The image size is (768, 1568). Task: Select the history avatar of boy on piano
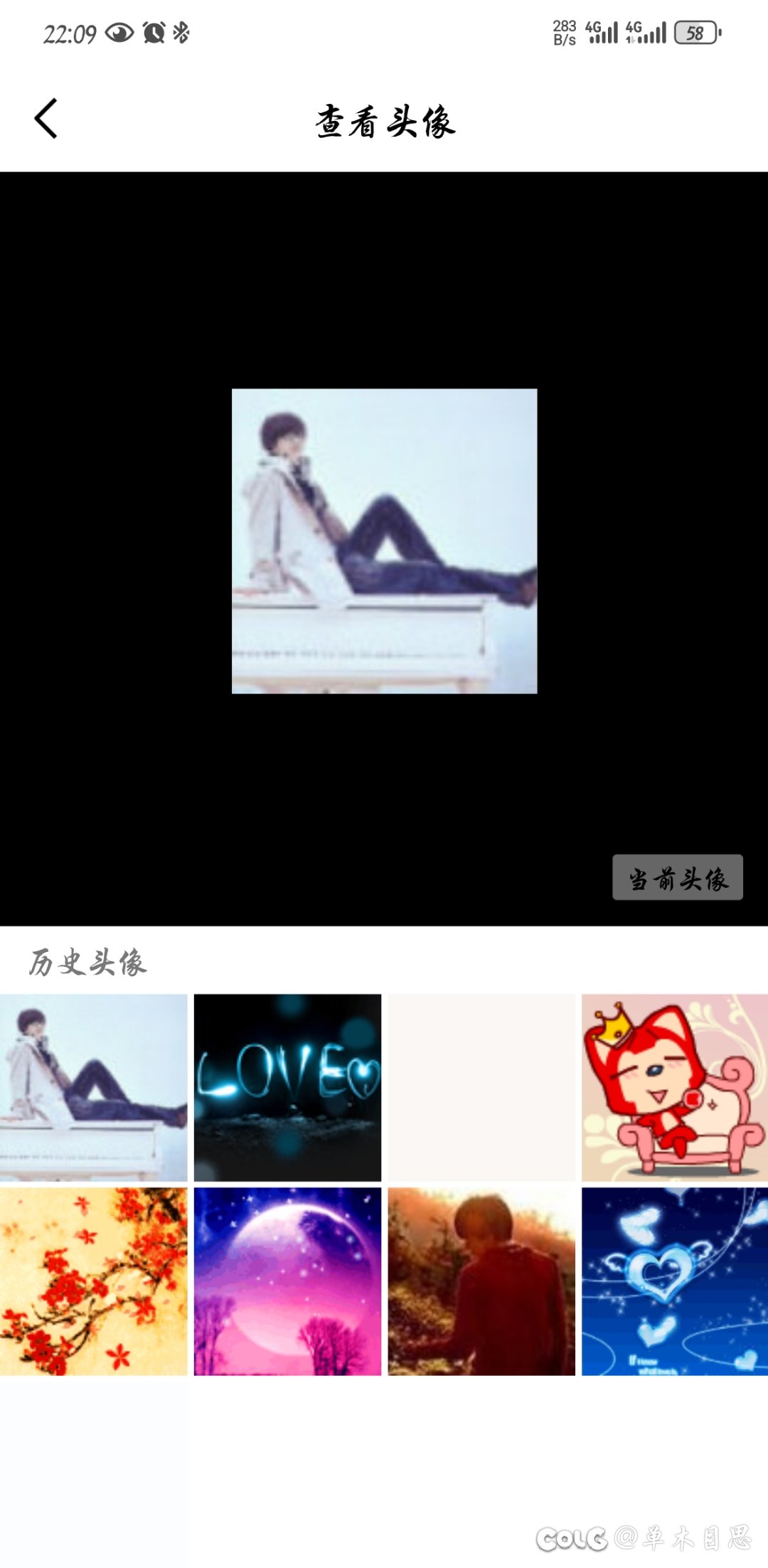click(94, 1088)
